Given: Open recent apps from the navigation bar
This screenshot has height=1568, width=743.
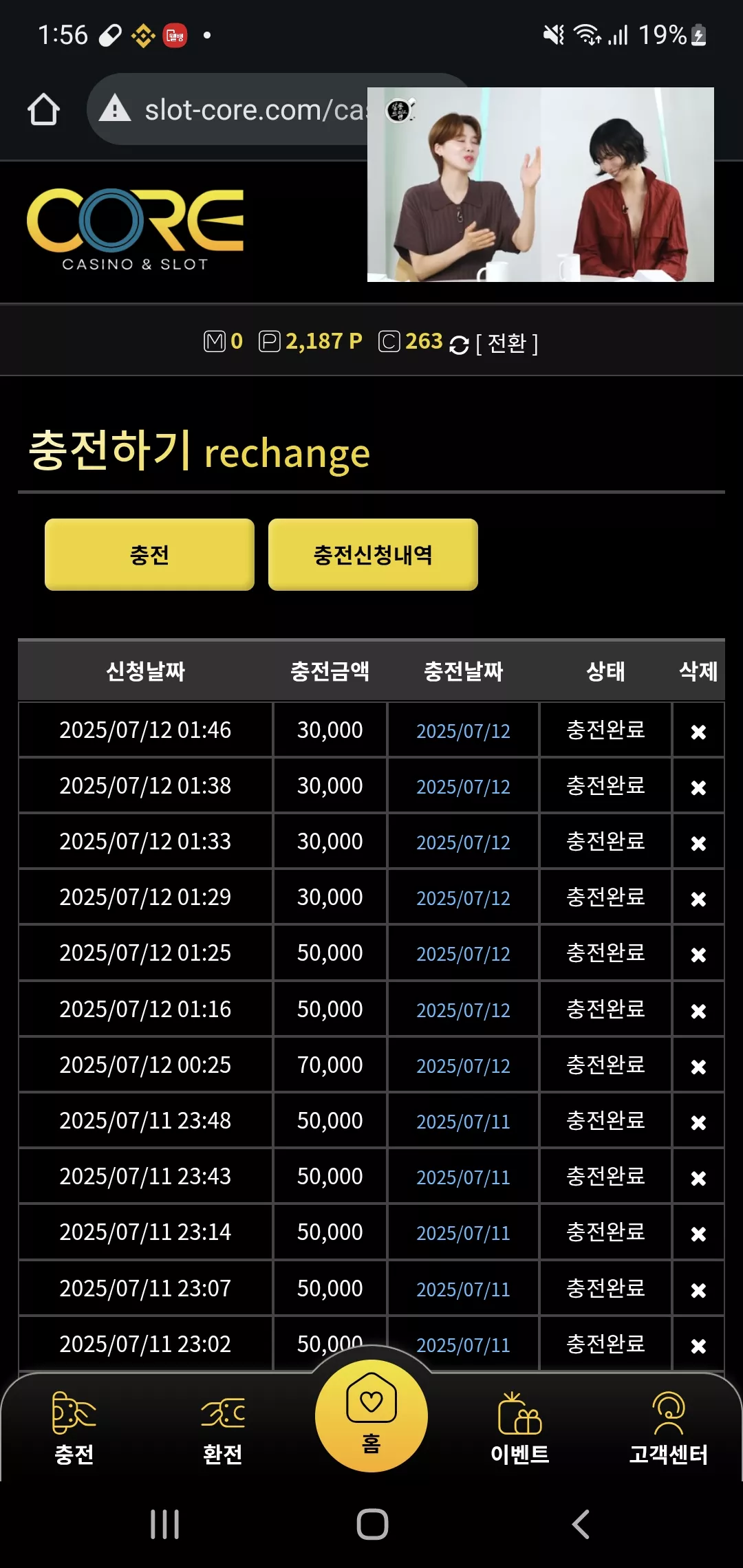Looking at the screenshot, I should (165, 1525).
